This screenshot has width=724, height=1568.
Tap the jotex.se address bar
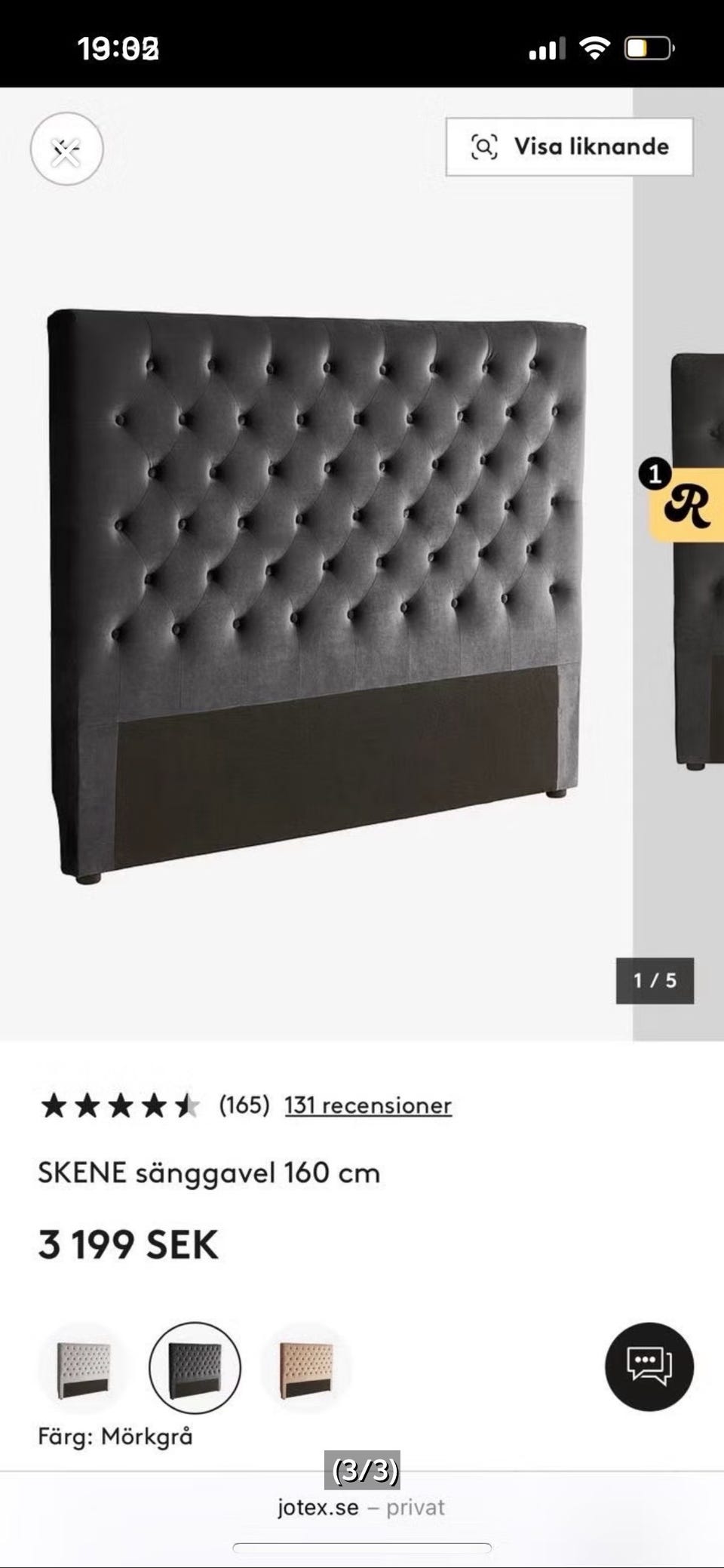click(360, 1508)
